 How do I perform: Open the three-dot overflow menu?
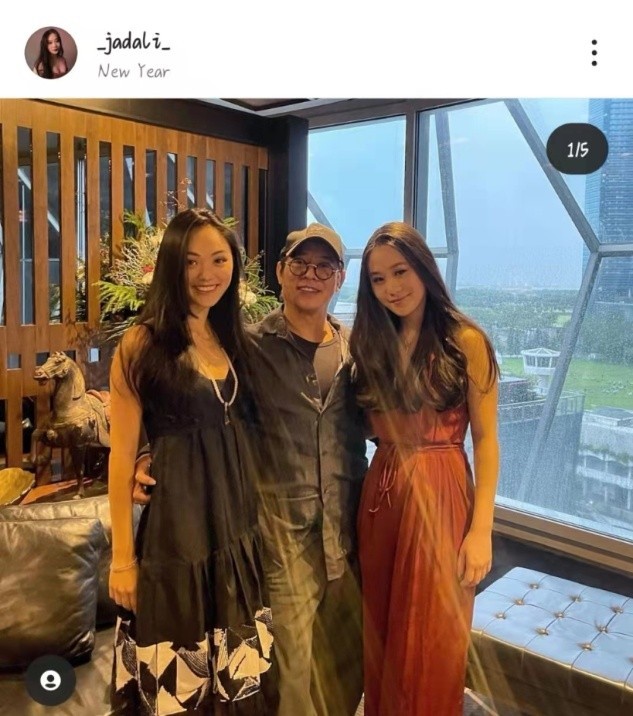tap(594, 53)
